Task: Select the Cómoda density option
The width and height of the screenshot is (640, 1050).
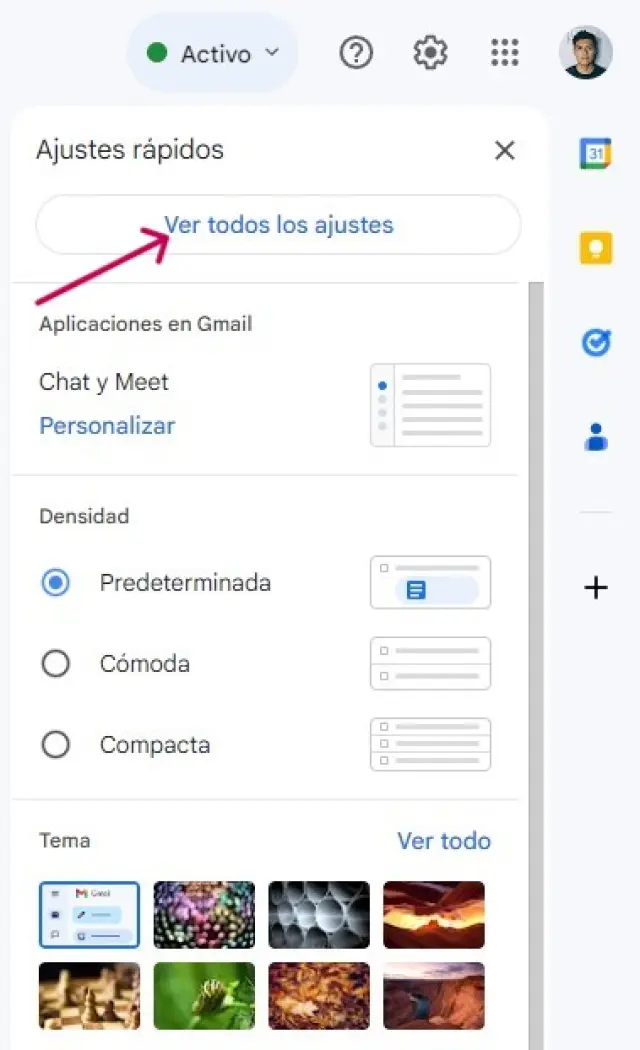Action: (56, 663)
